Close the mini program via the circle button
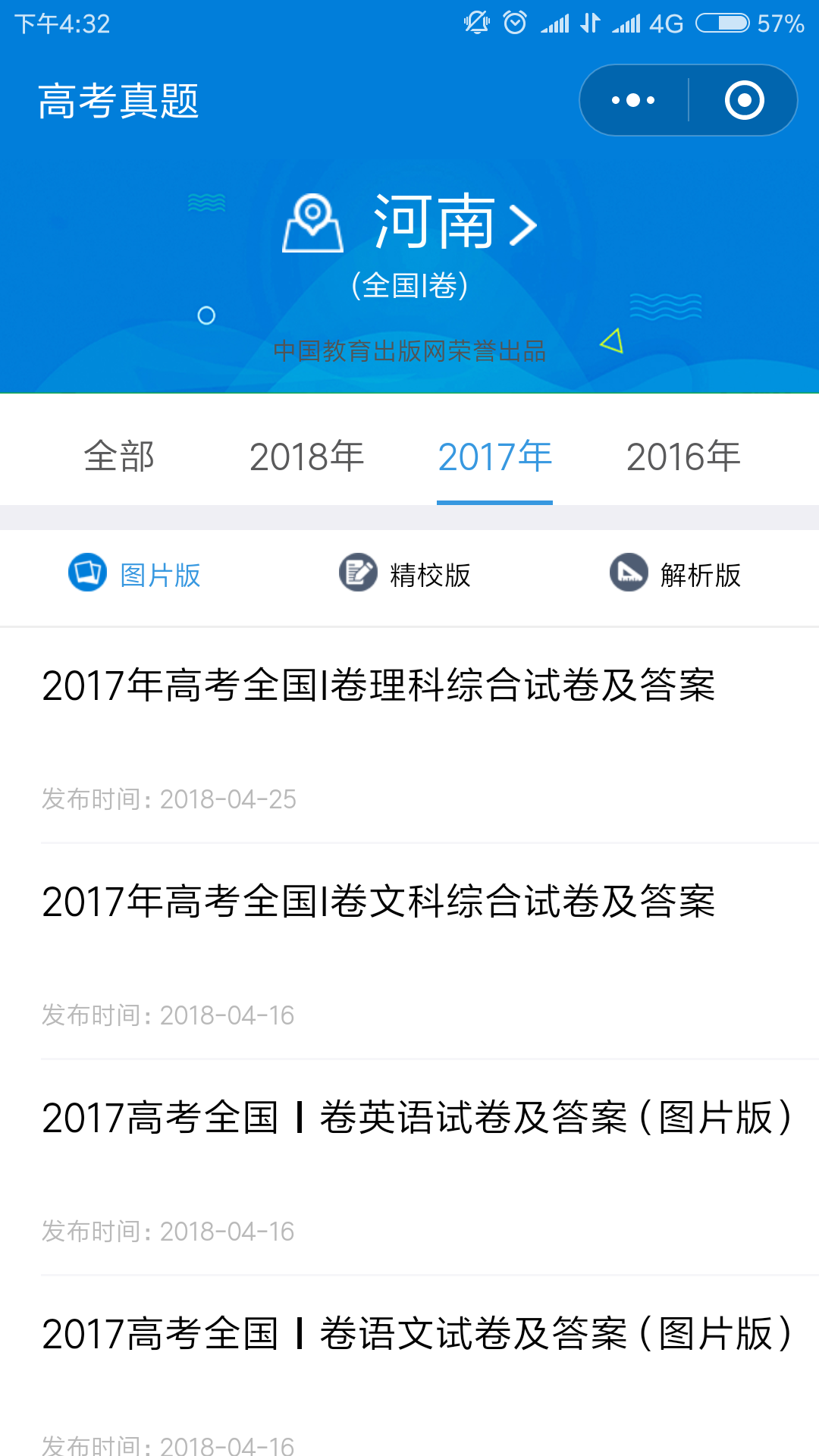 point(744,100)
